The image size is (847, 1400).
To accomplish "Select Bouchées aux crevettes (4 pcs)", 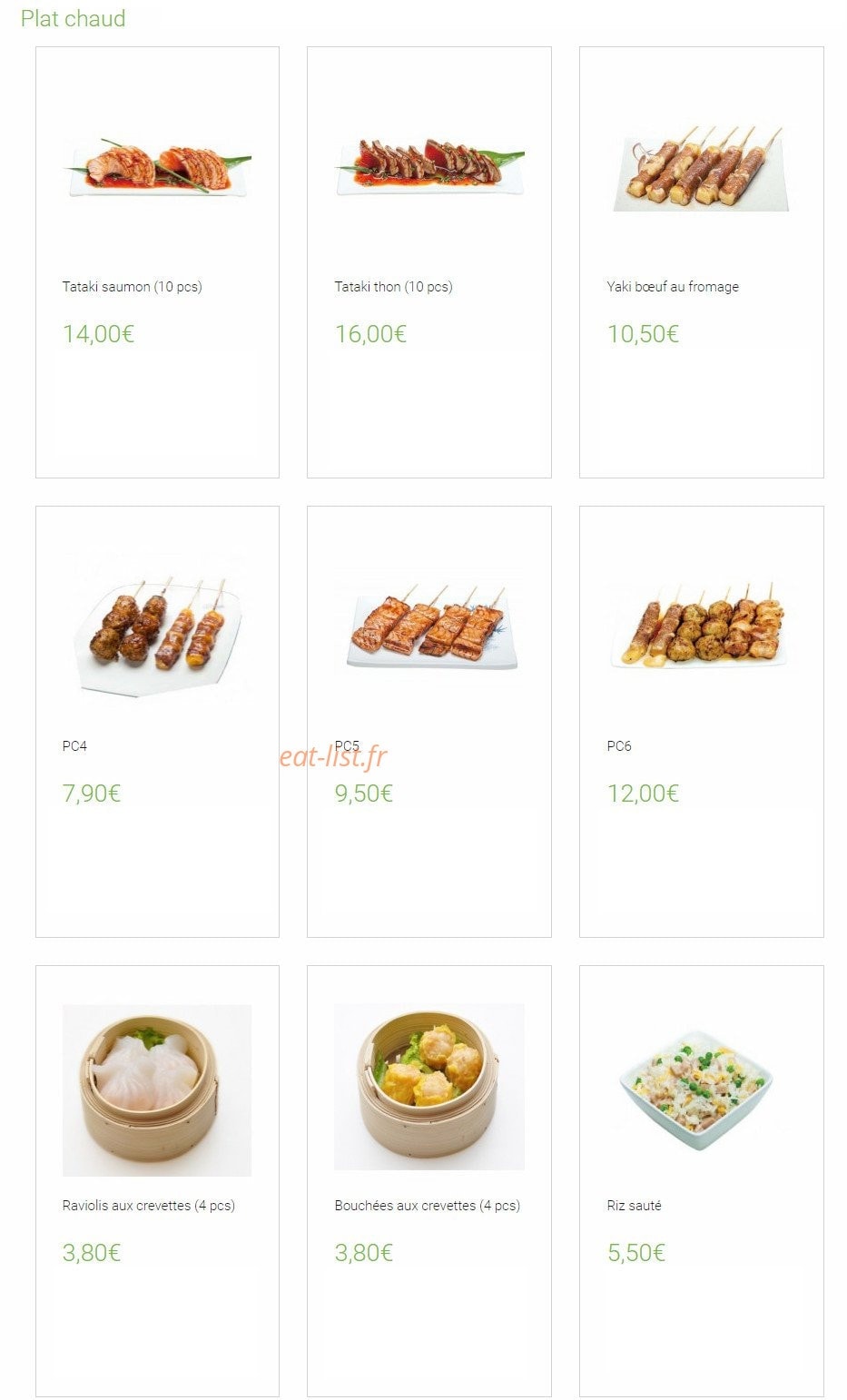I will pyautogui.click(x=428, y=1180).
